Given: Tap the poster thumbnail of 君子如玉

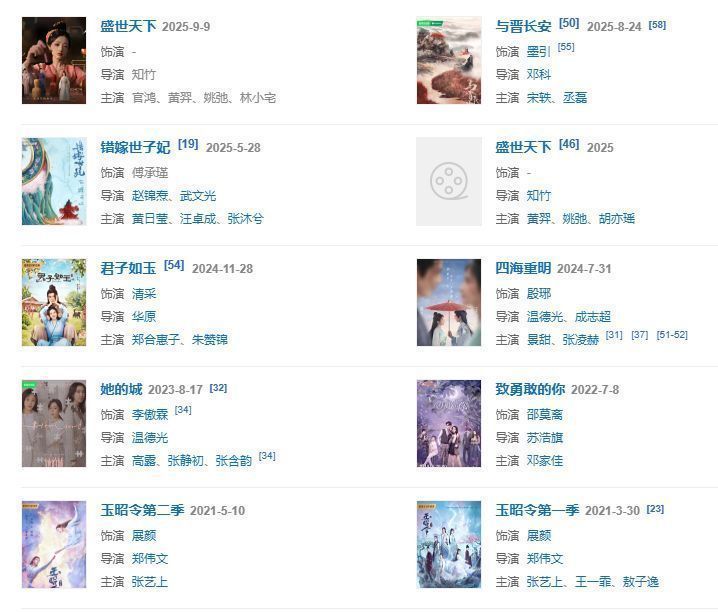Looking at the screenshot, I should pos(53,302).
